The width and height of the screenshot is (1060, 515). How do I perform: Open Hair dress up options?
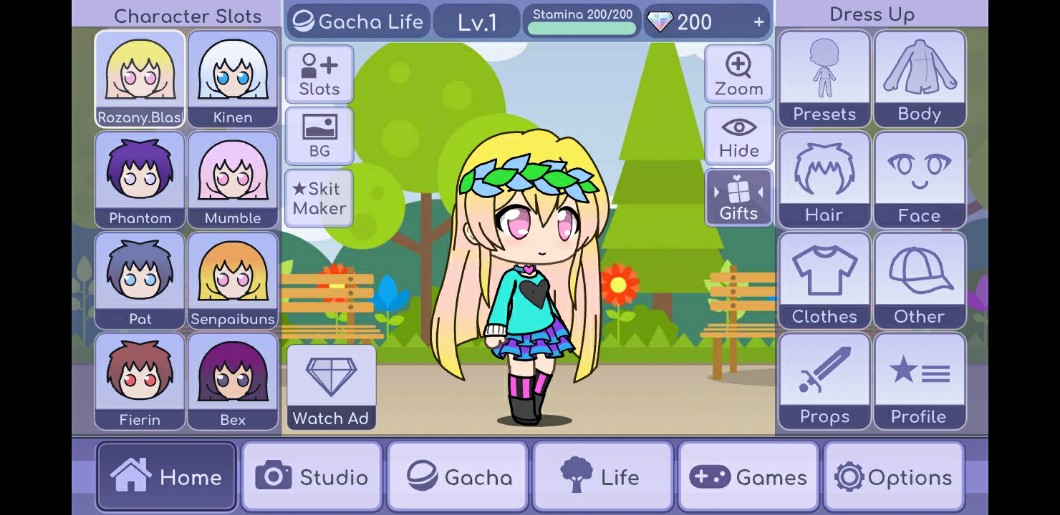(x=824, y=180)
